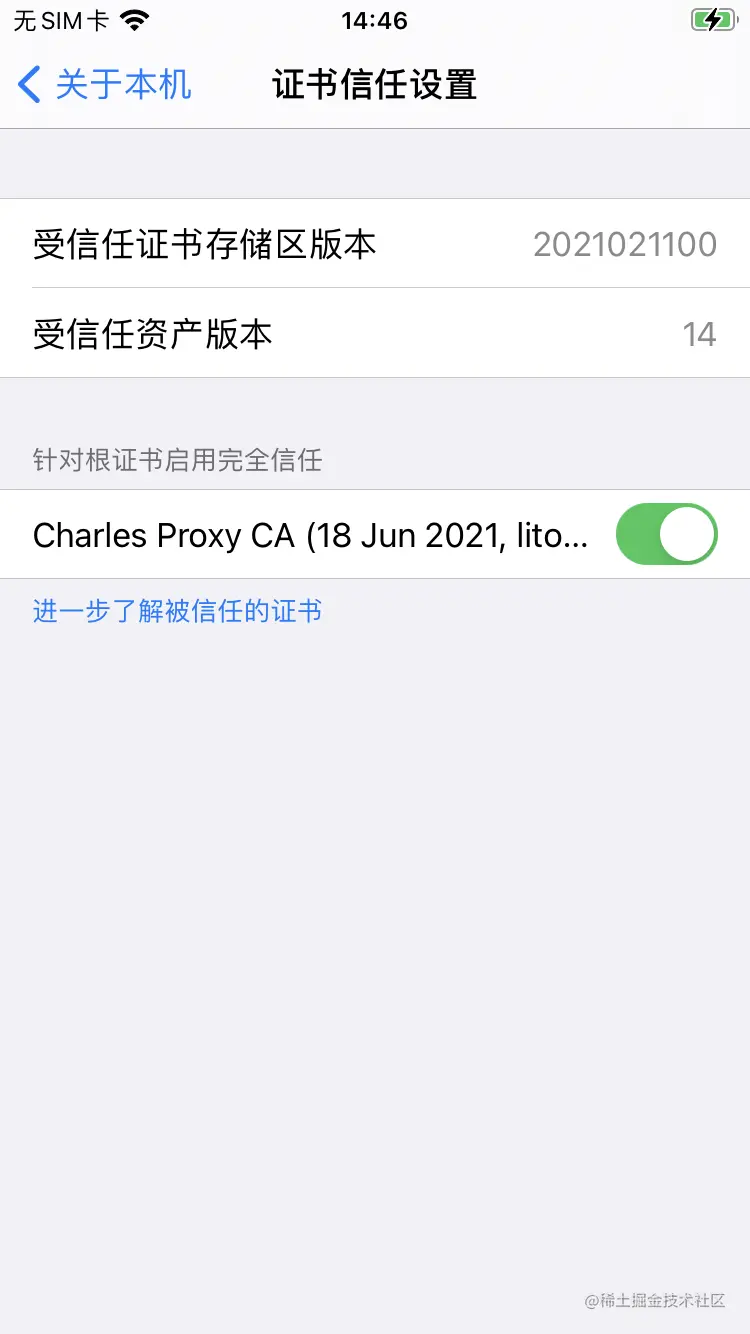The width and height of the screenshot is (750, 1334).
Task: Open the 受信任资产版本 row
Action: (x=375, y=334)
